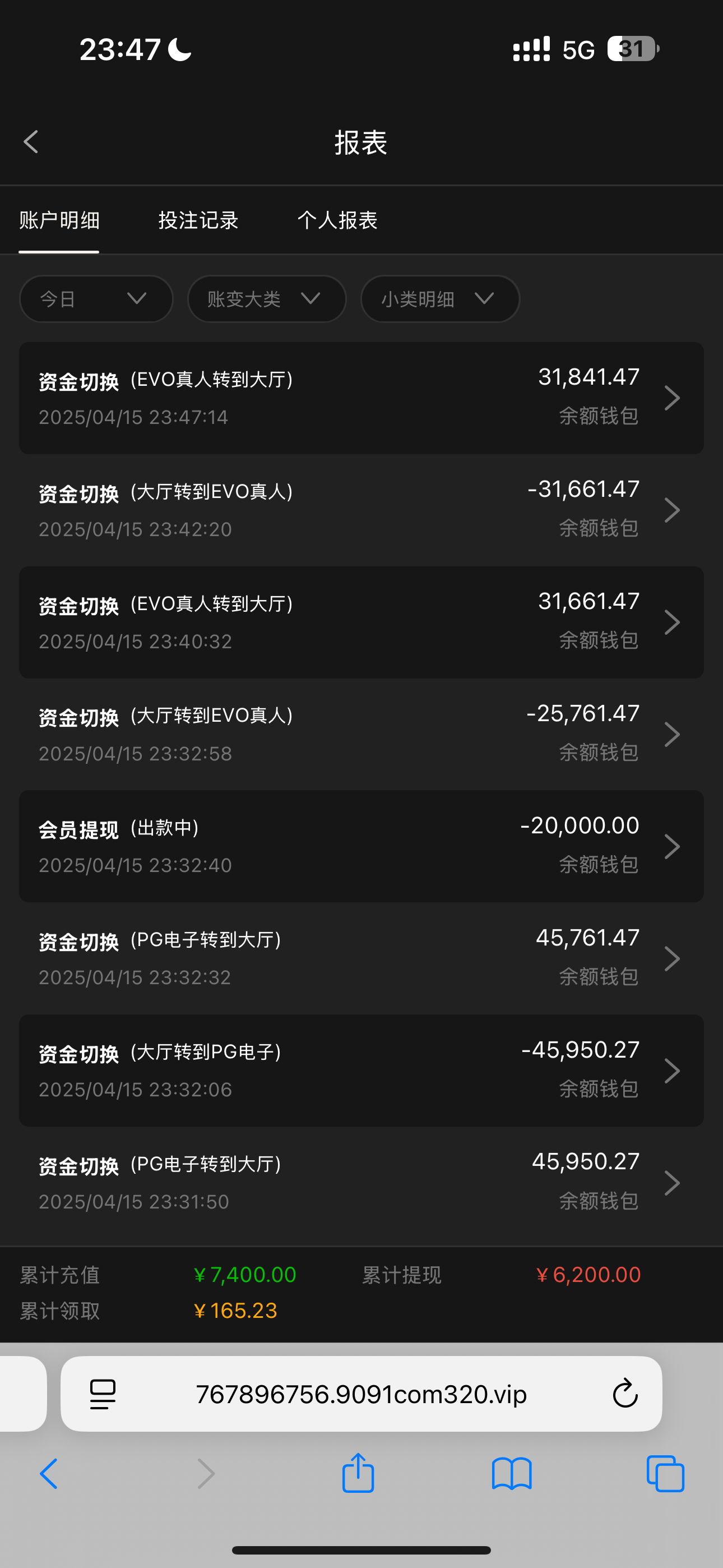
Task: Open the 小类明细 detail filter dropdown
Action: (440, 299)
